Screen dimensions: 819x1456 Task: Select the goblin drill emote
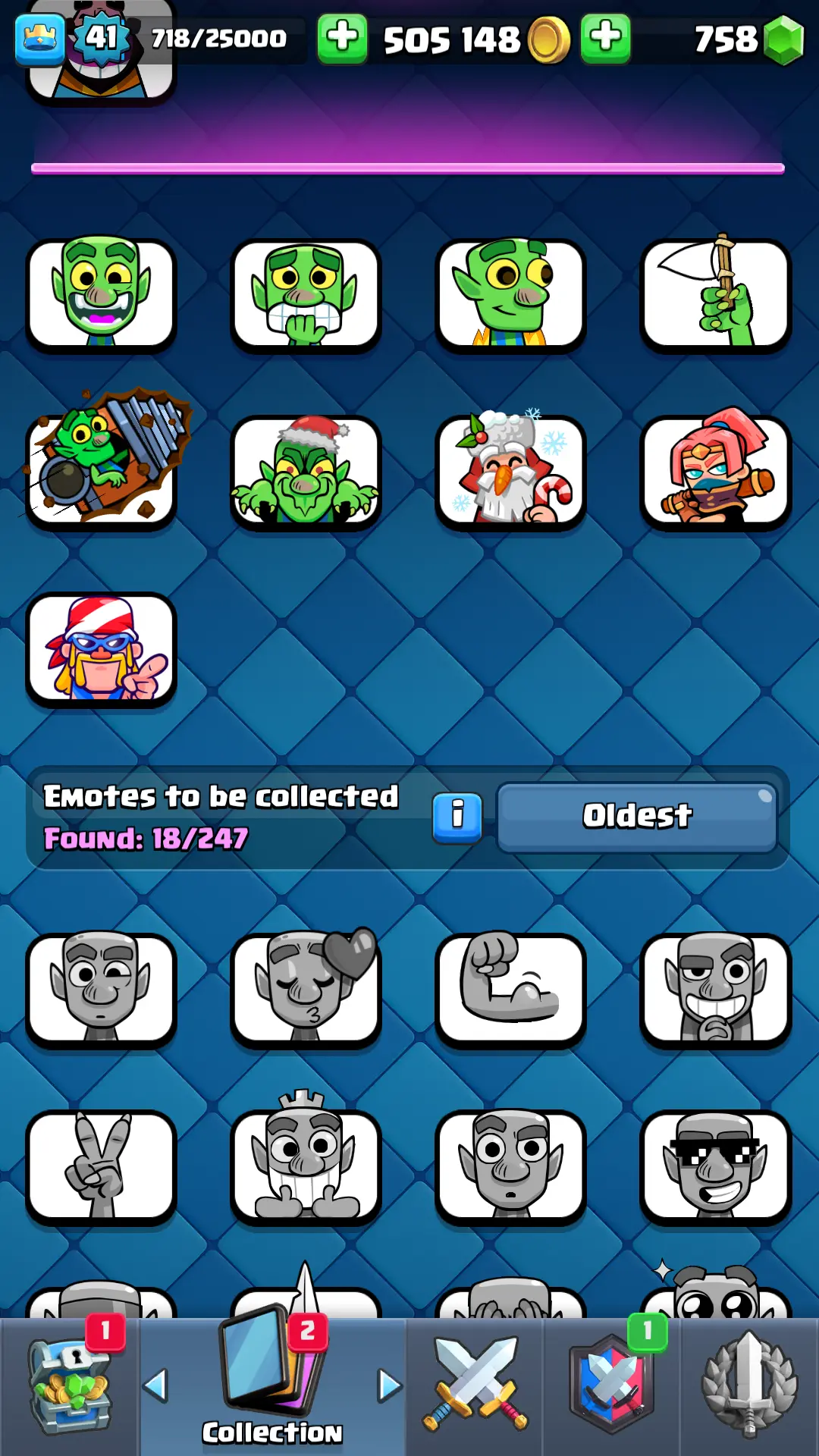pyautogui.click(x=101, y=472)
